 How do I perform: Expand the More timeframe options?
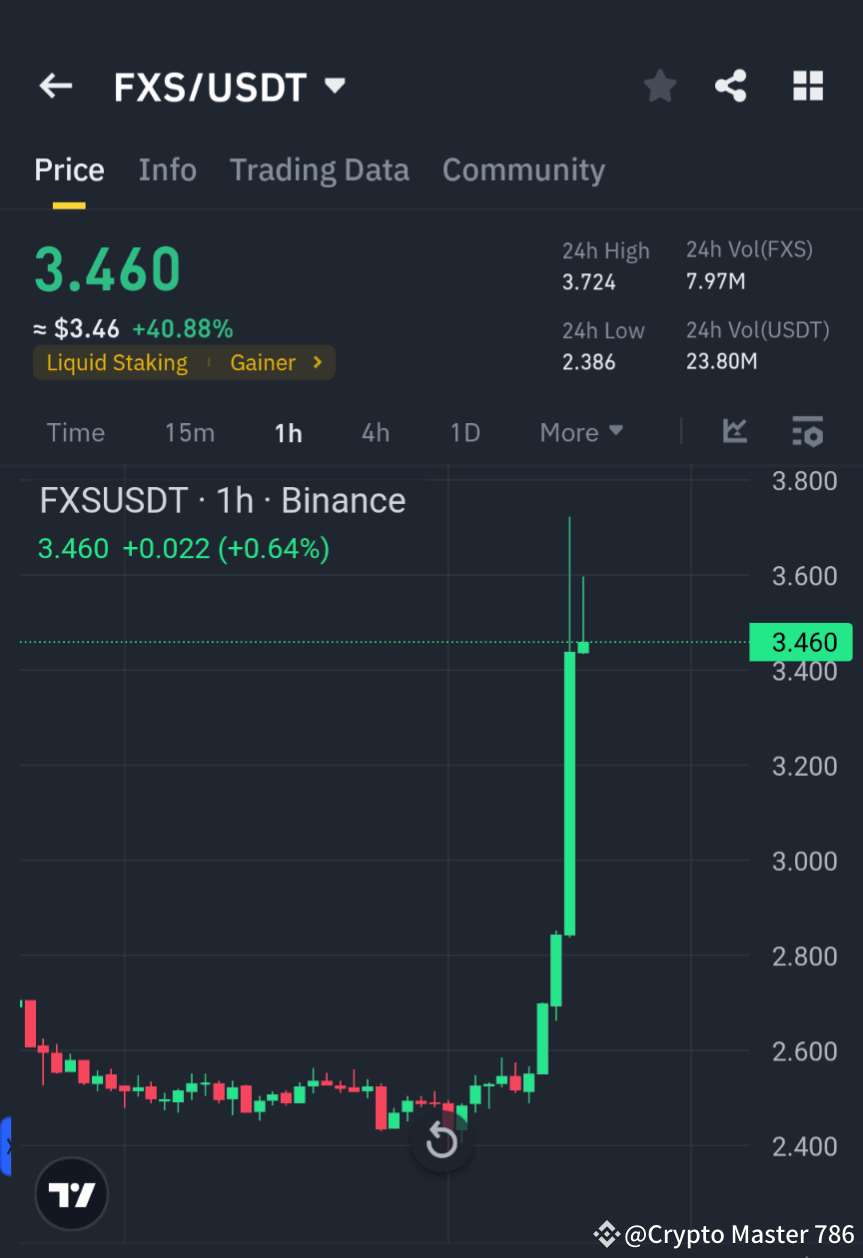pyautogui.click(x=580, y=432)
